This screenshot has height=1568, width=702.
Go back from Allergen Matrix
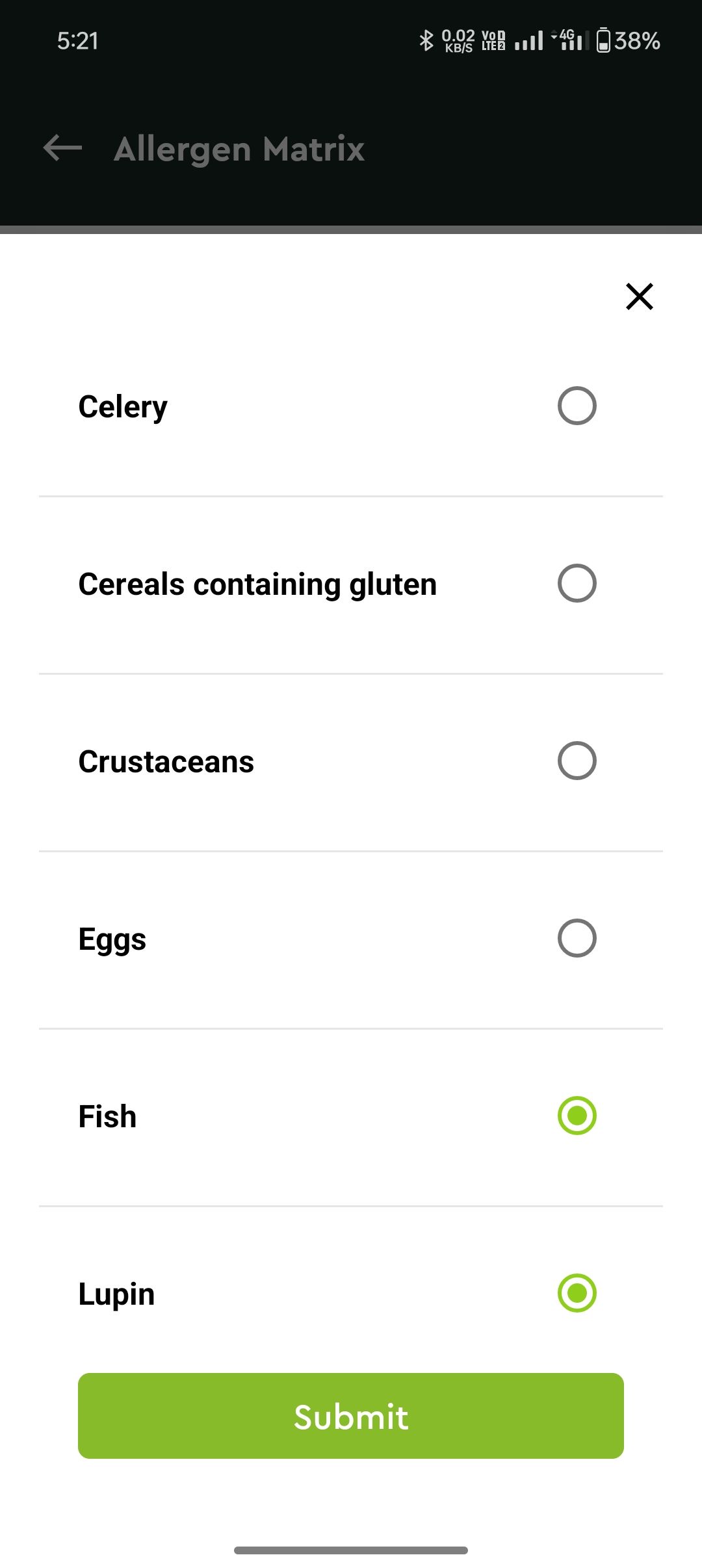(x=62, y=148)
